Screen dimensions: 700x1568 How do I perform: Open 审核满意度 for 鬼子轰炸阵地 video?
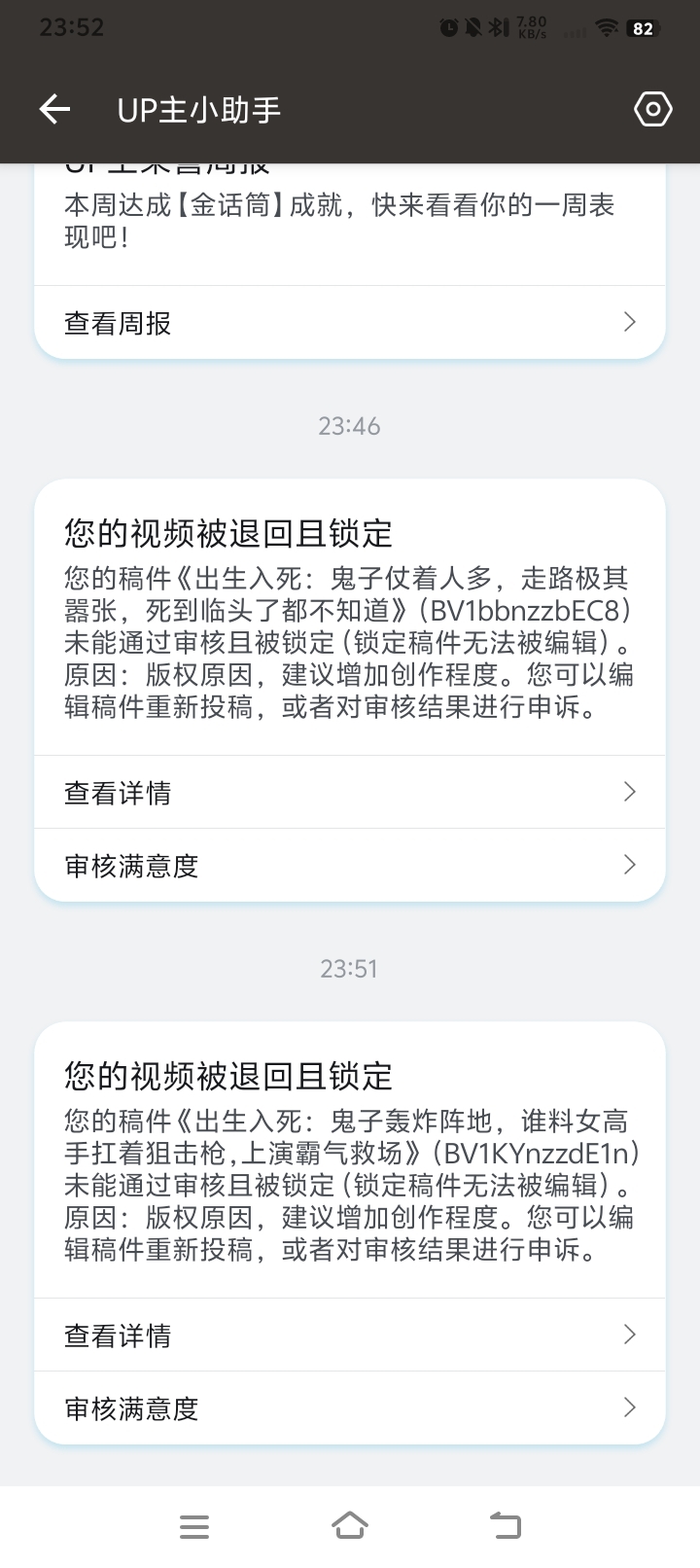click(x=350, y=1408)
